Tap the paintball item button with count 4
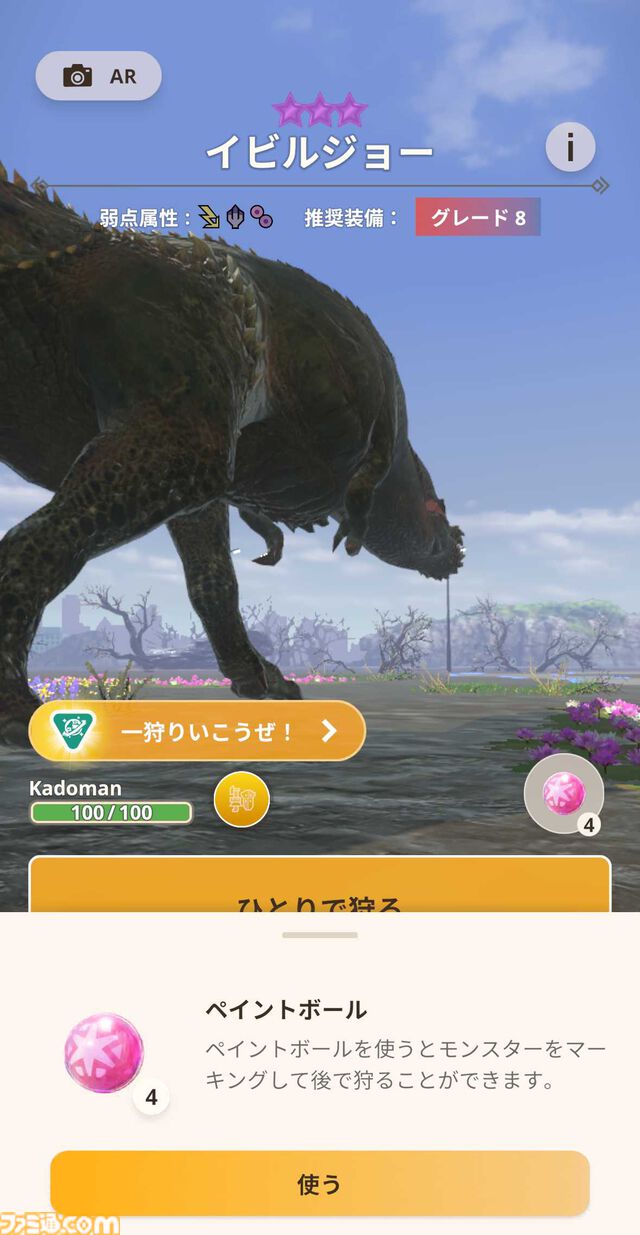This screenshot has height=1235, width=640. tap(564, 793)
